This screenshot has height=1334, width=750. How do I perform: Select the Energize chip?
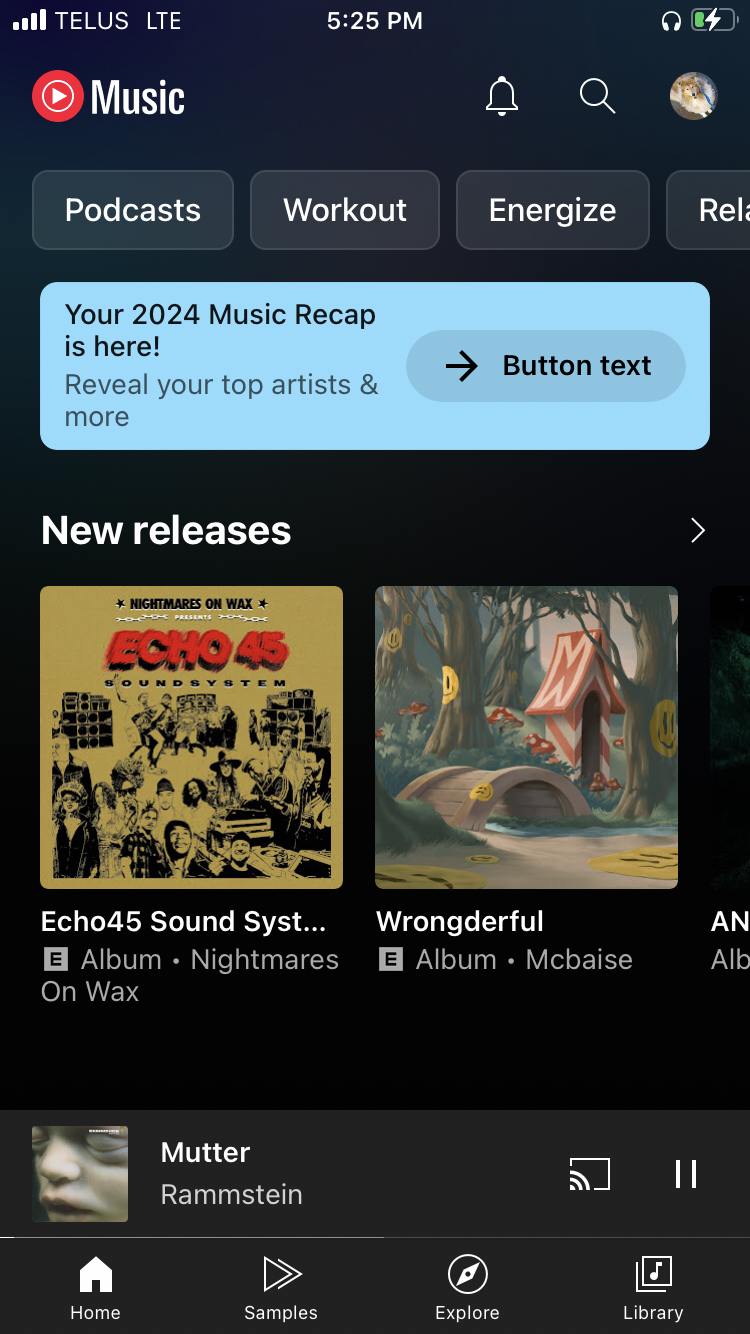tap(552, 210)
